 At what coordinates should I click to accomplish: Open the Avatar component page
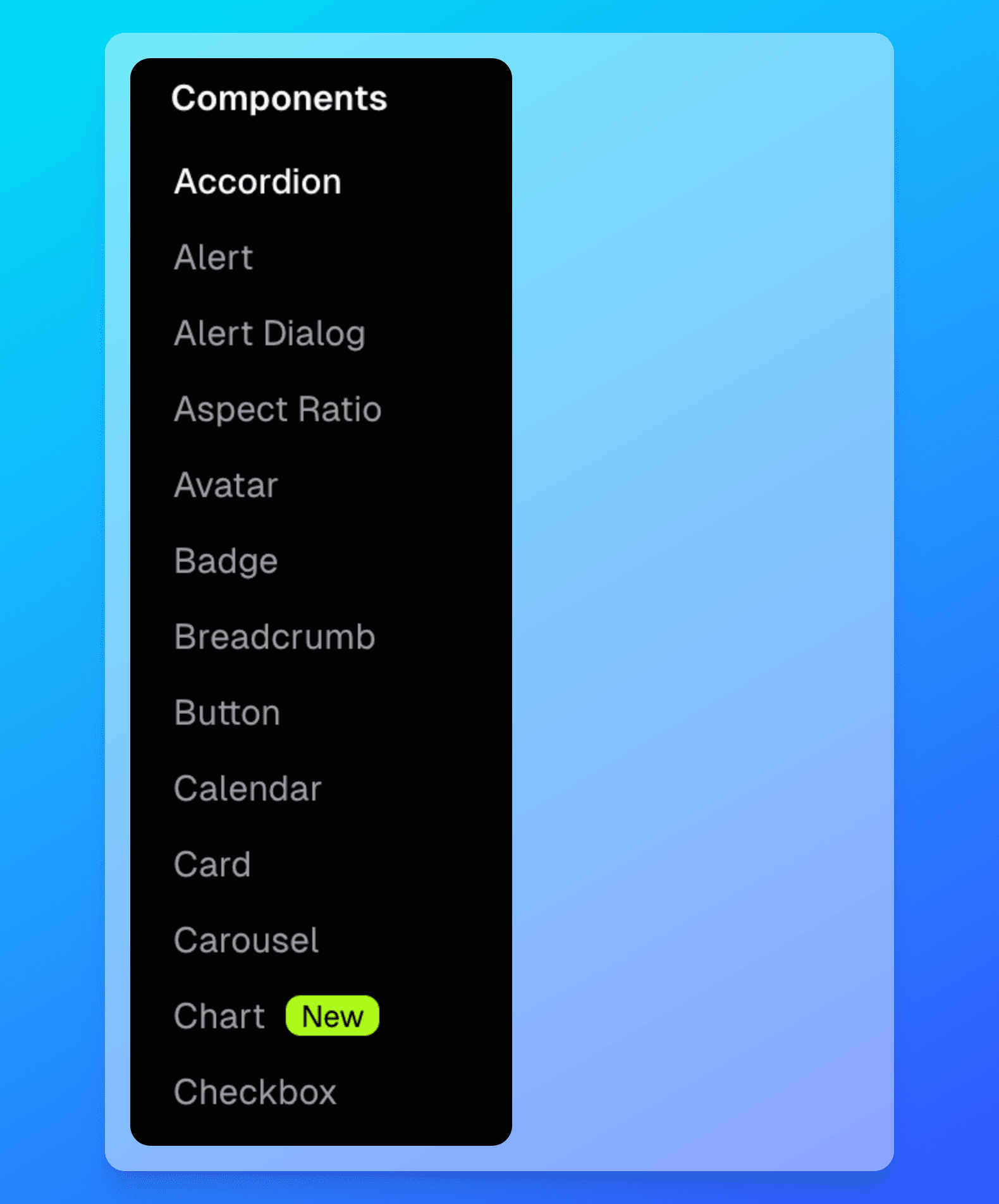click(226, 486)
